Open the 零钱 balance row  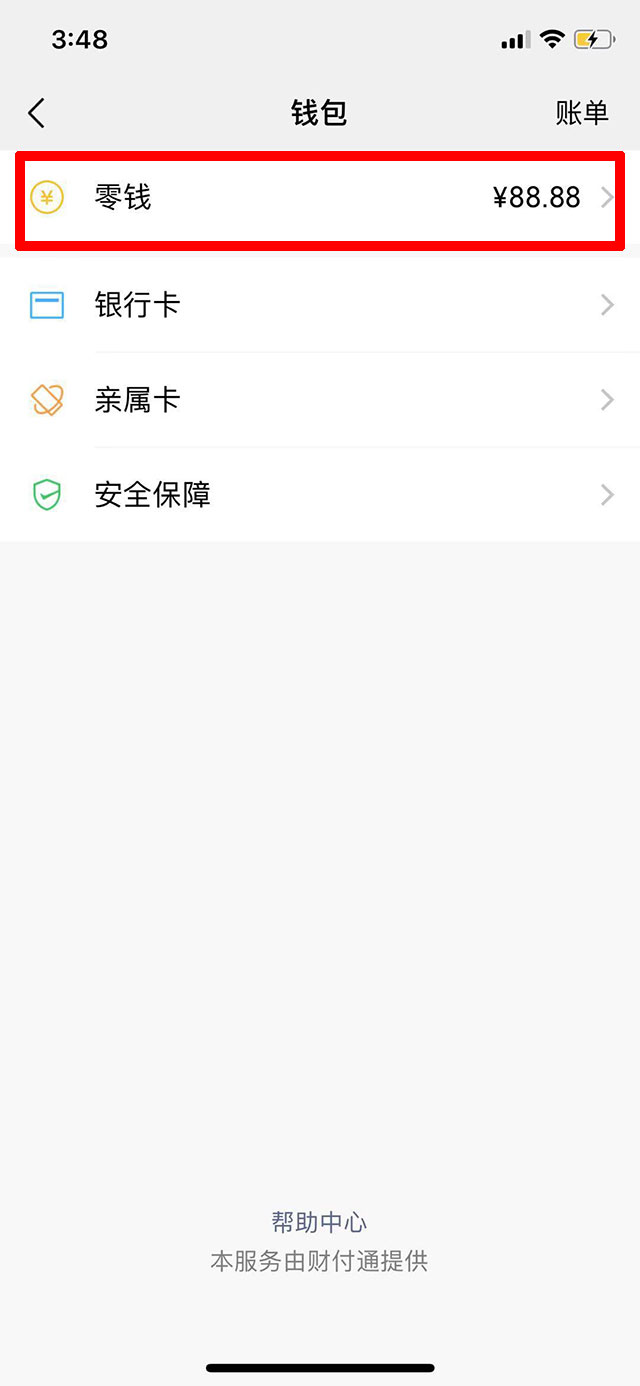point(320,198)
